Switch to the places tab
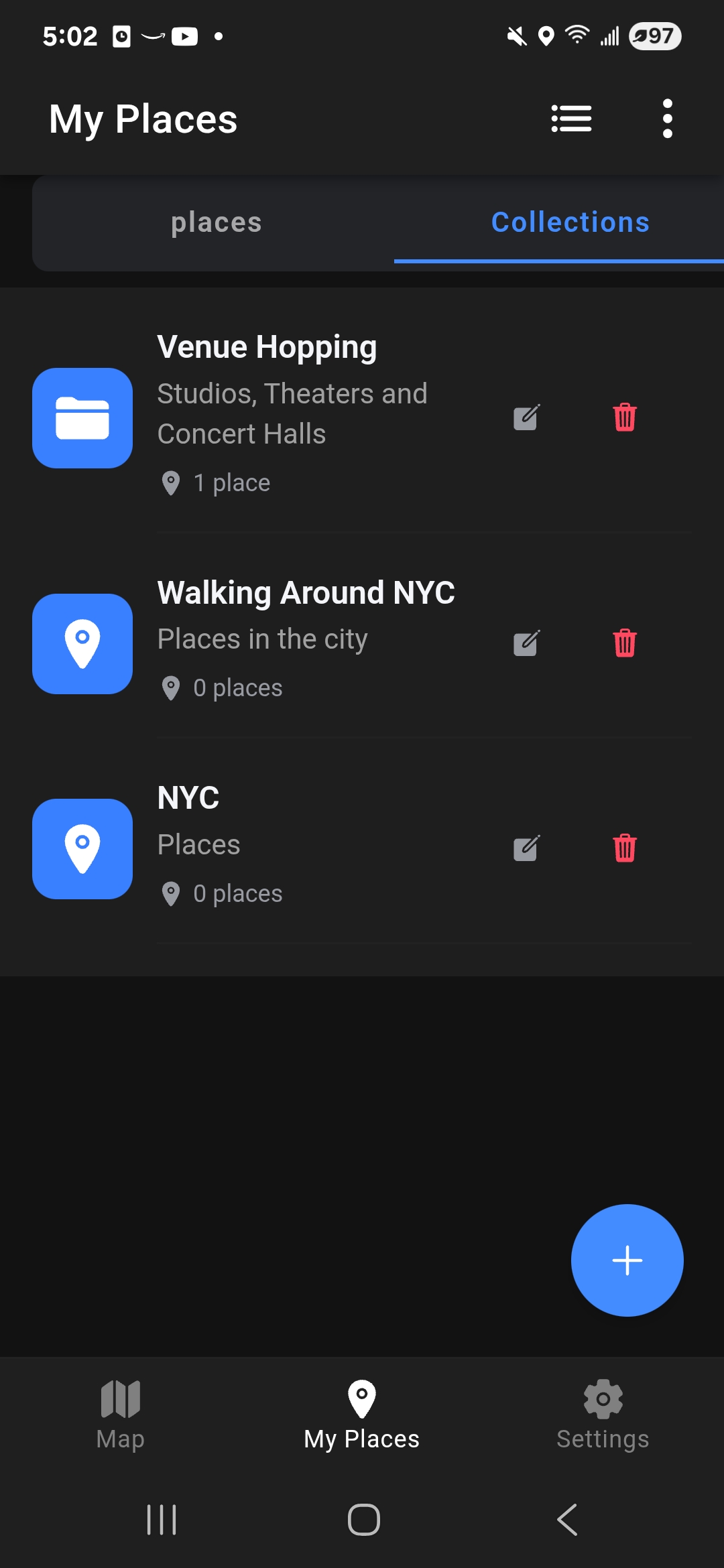Viewport: 724px width, 1568px height. click(x=216, y=222)
